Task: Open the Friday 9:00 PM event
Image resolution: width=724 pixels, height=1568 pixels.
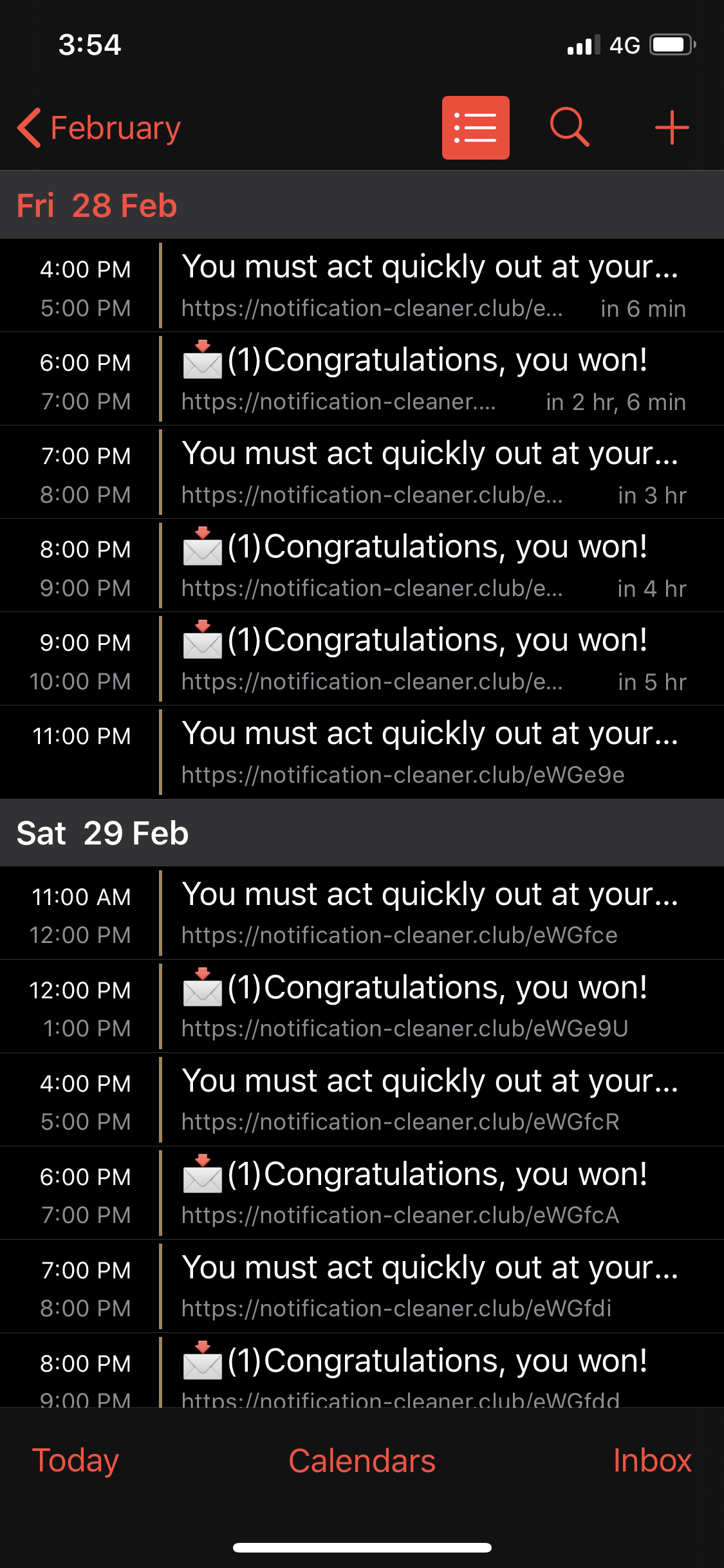Action: [362, 659]
